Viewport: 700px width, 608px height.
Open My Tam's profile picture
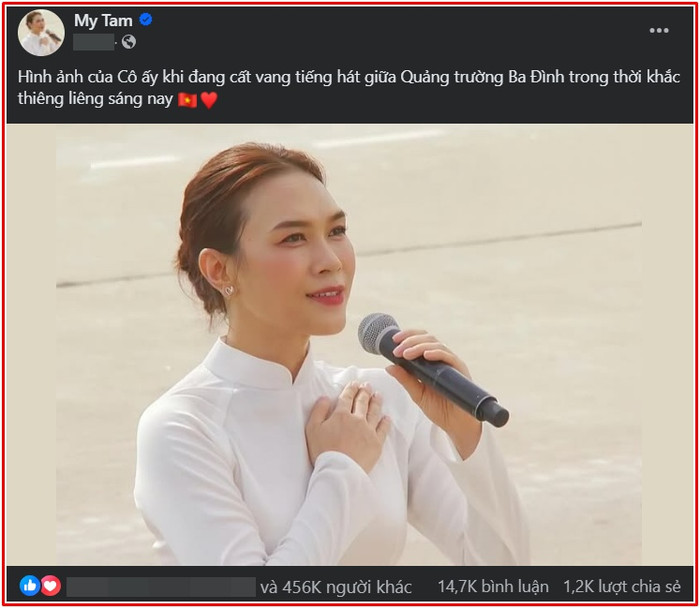pyautogui.click(x=41, y=32)
